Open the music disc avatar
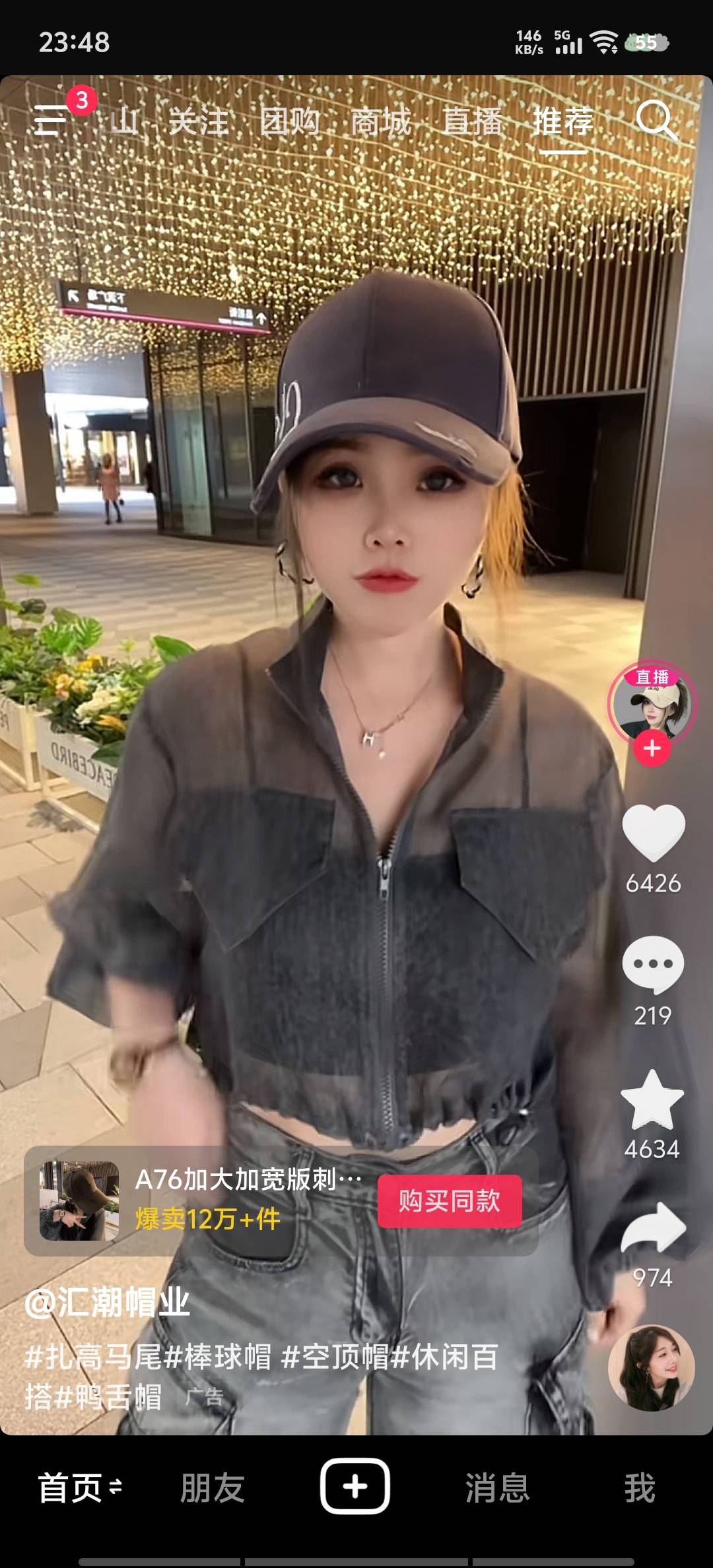 [651, 1367]
